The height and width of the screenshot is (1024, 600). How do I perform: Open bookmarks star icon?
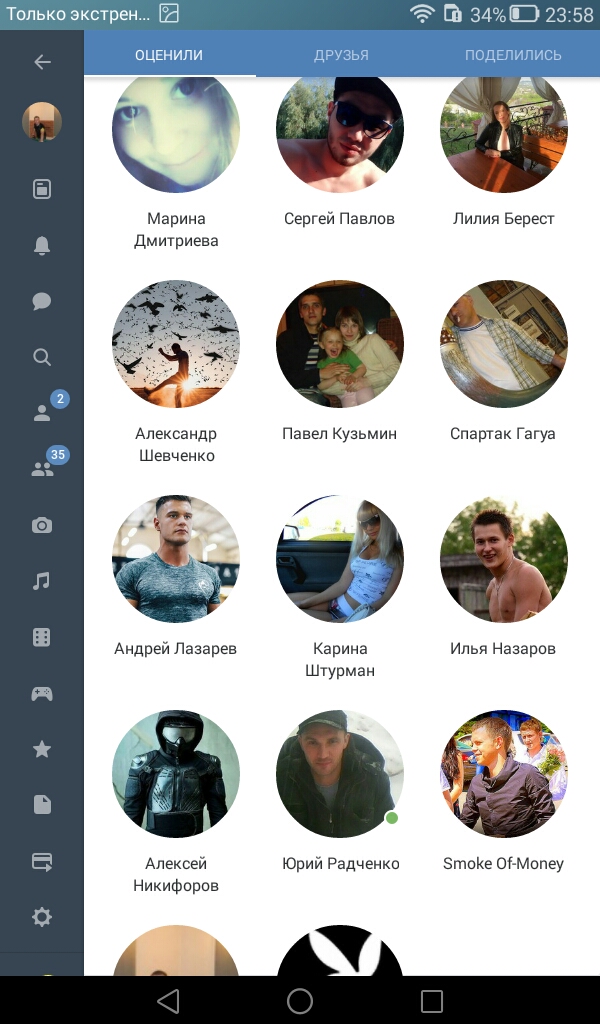[x=42, y=749]
